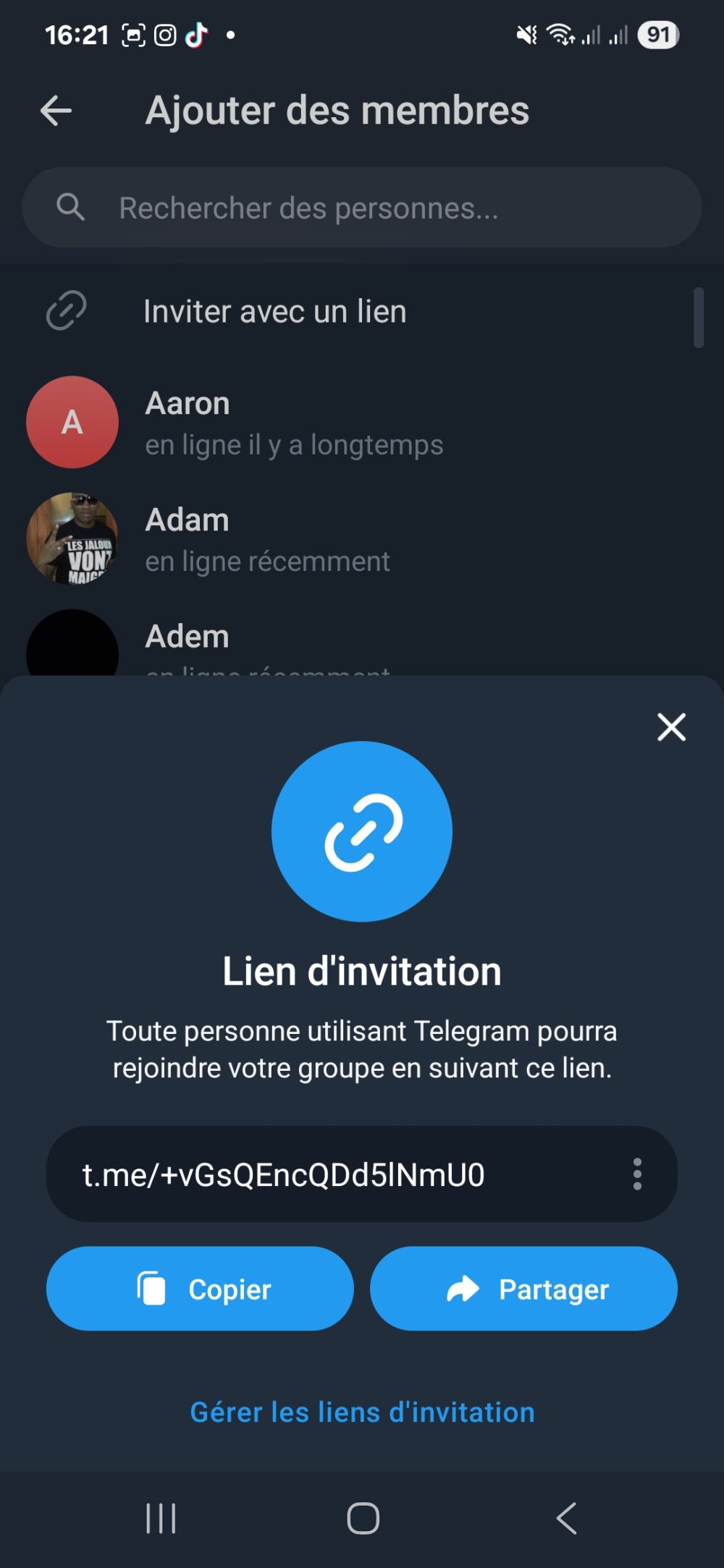Screen dimensions: 724x1568
Task: Tap Adam's profile picture thumbnail
Action: pos(72,538)
